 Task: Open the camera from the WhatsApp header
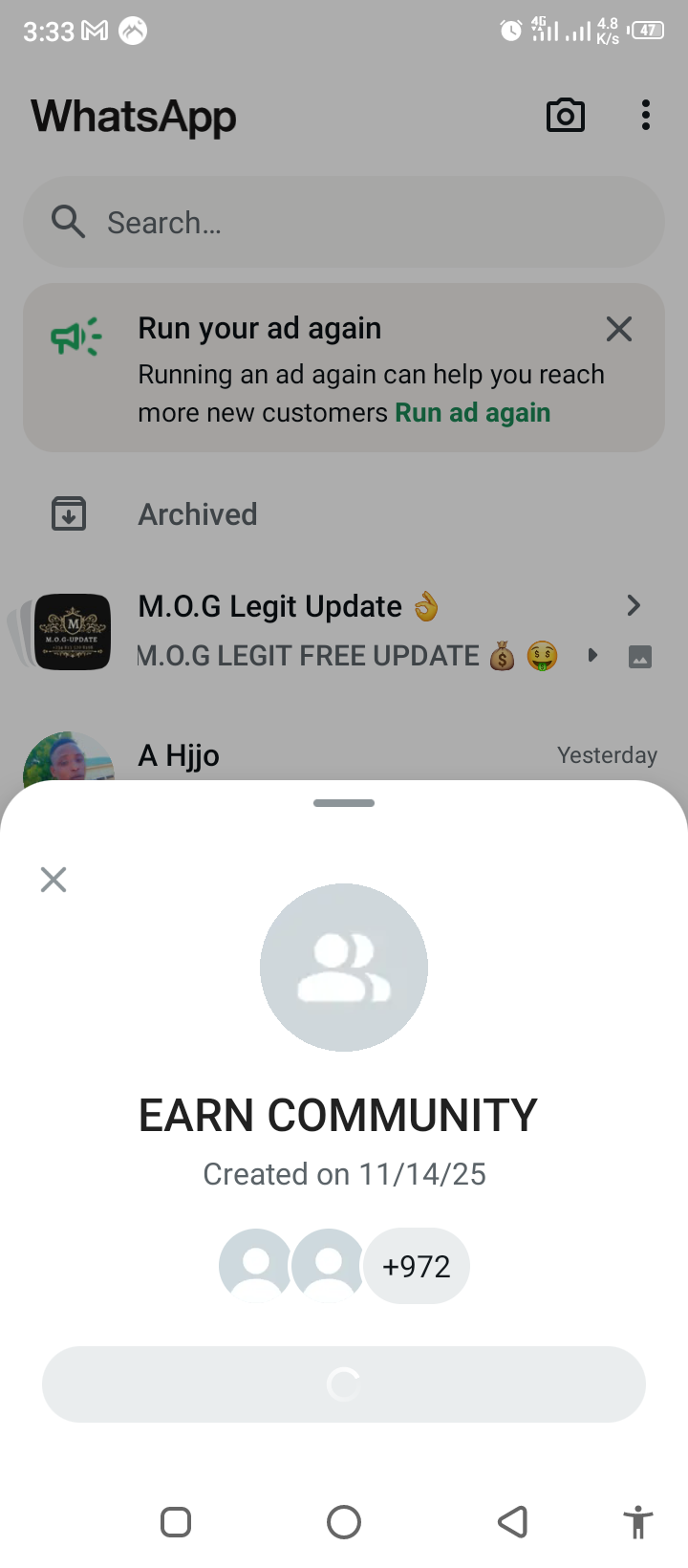coord(565,116)
